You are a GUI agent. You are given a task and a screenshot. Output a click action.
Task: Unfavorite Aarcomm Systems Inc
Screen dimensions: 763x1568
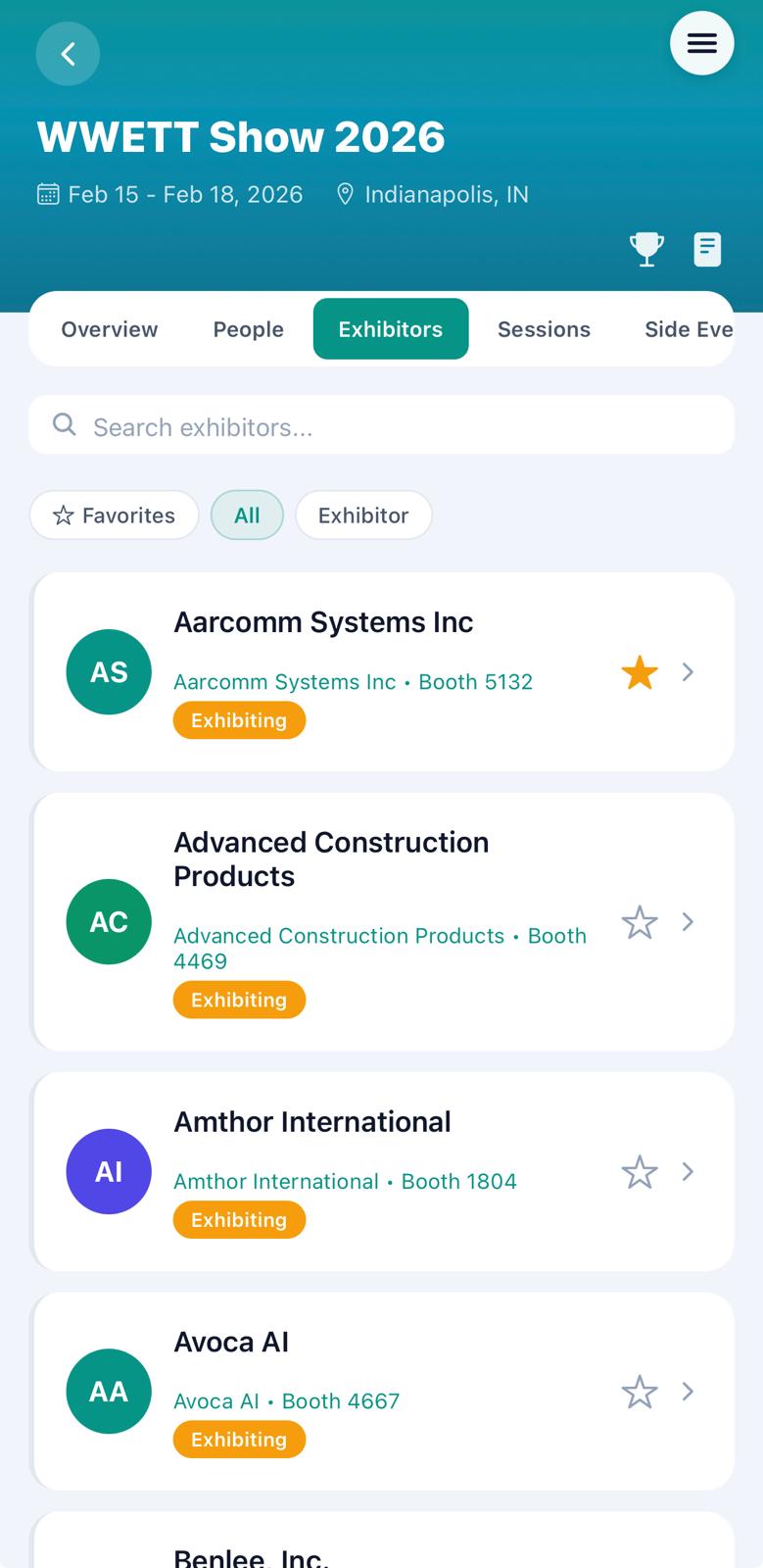pyautogui.click(x=639, y=671)
